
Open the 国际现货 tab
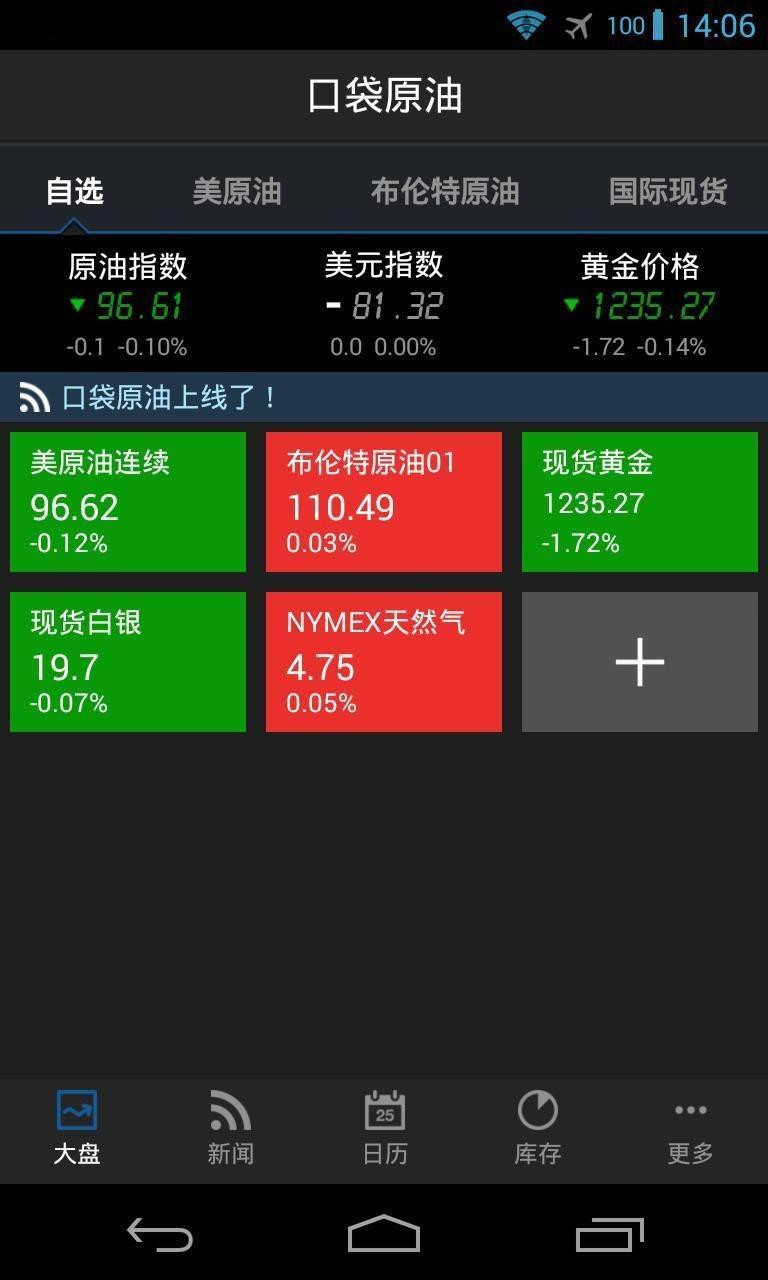click(668, 191)
